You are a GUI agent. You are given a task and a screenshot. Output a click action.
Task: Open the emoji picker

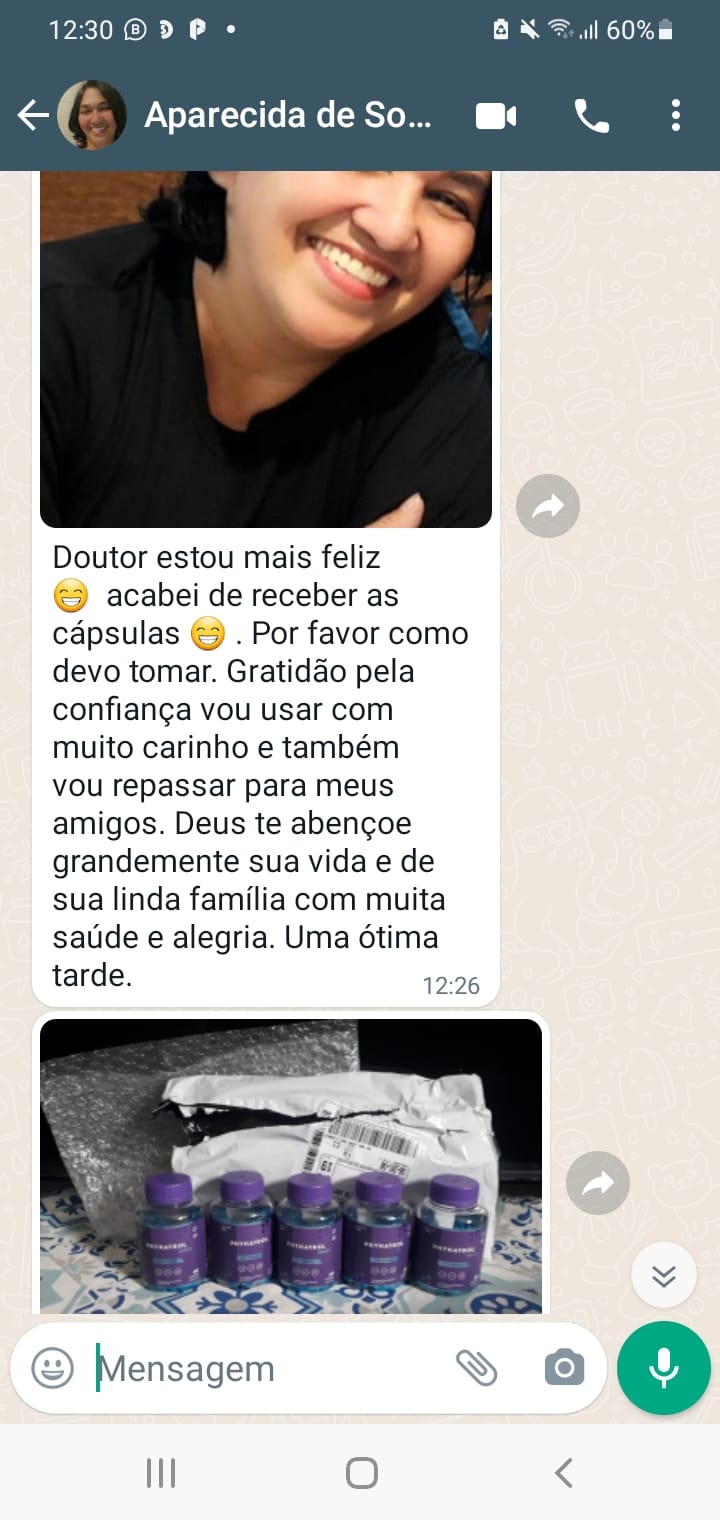(52, 1368)
